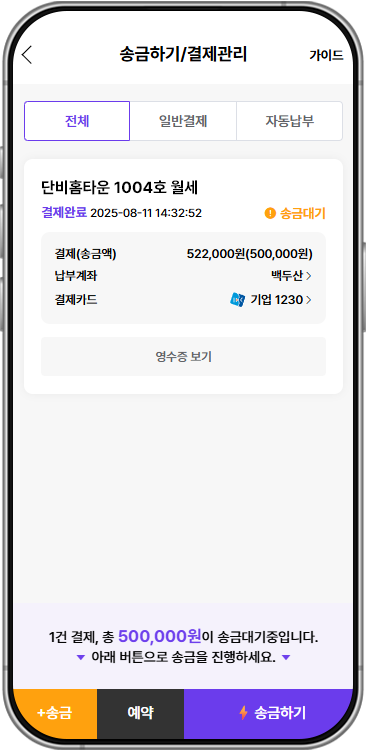Select the 전체 tab

point(77,121)
